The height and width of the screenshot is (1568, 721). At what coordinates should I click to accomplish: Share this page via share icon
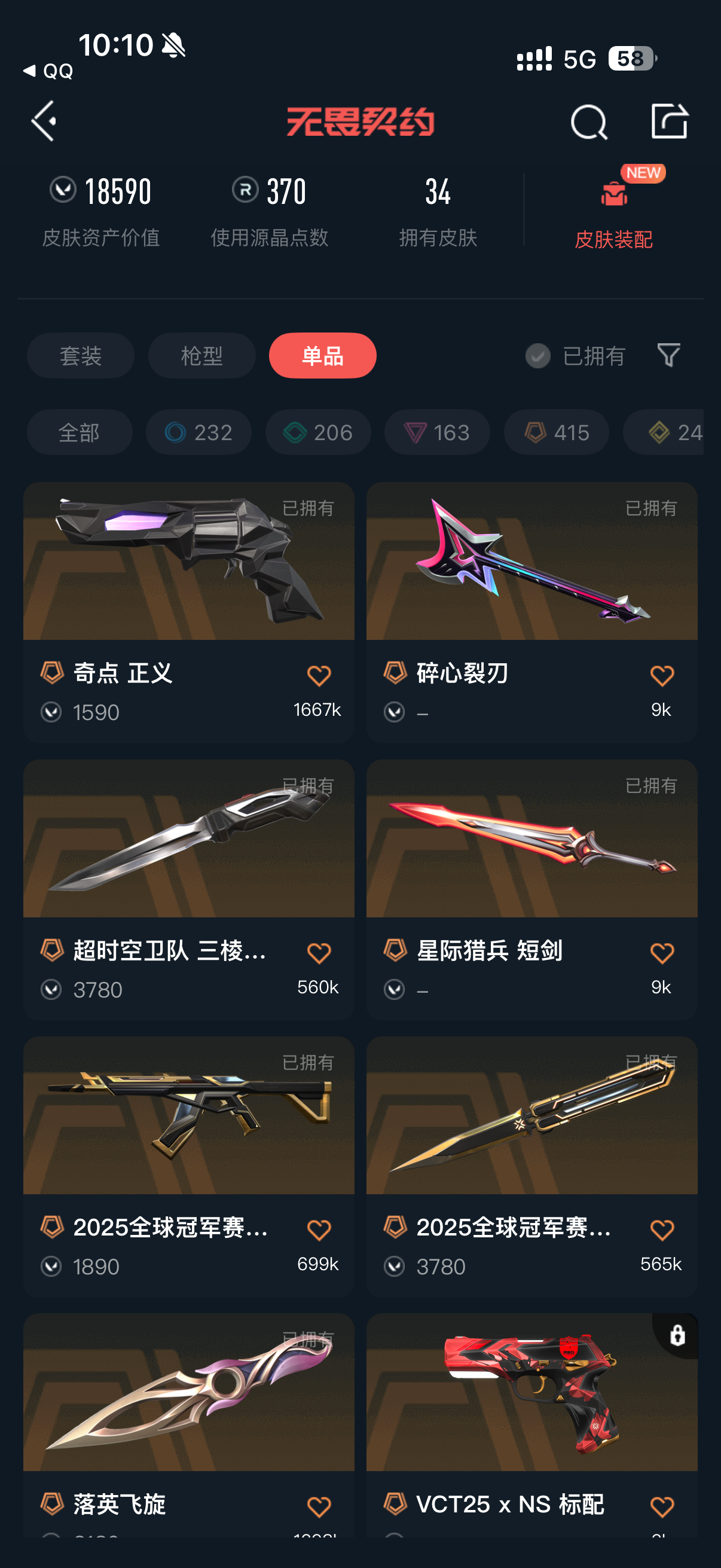click(x=668, y=121)
